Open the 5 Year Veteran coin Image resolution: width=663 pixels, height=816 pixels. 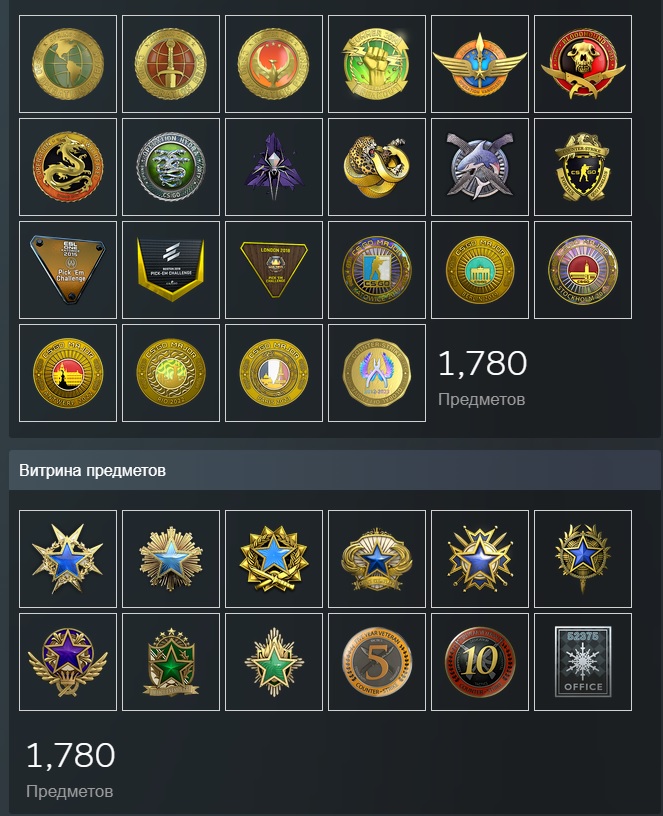tap(376, 662)
